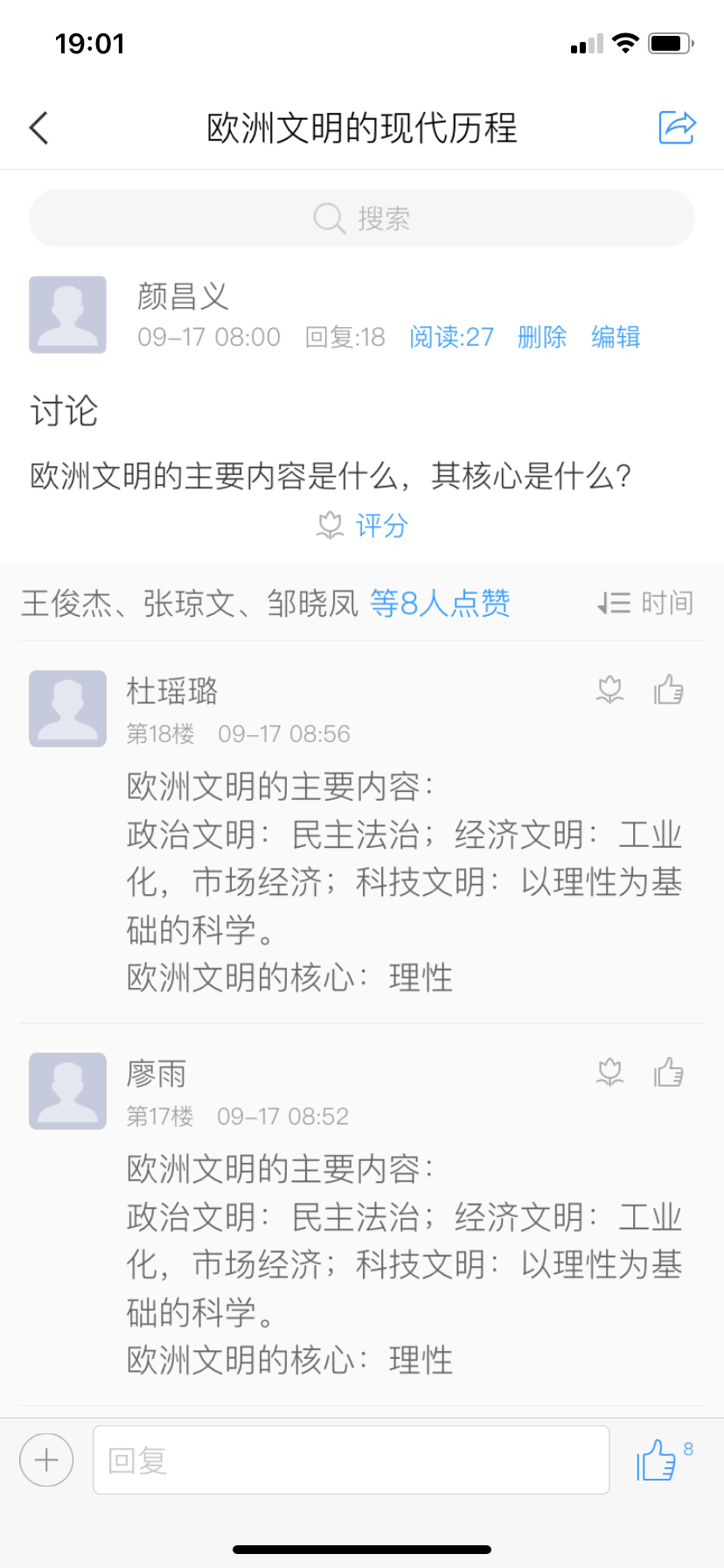Like 杜瑶璐's reply
The width and height of the screenshot is (724, 1568).
(x=669, y=689)
